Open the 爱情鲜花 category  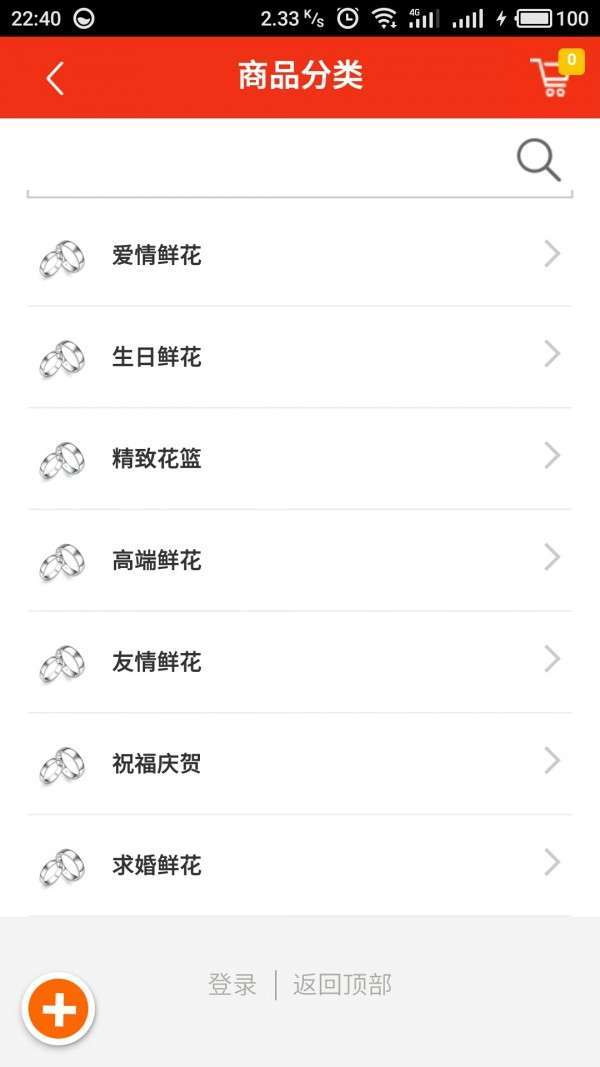tap(300, 256)
